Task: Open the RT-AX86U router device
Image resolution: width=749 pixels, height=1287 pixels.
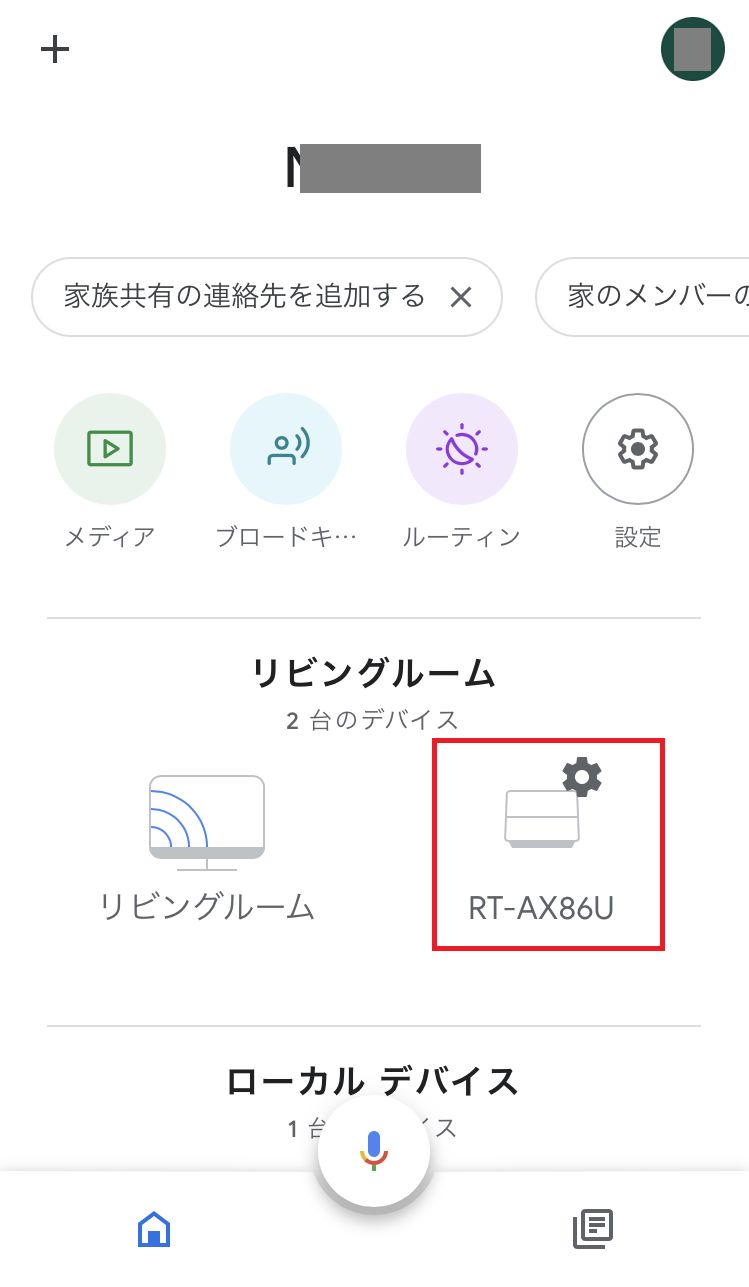Action: [548, 845]
